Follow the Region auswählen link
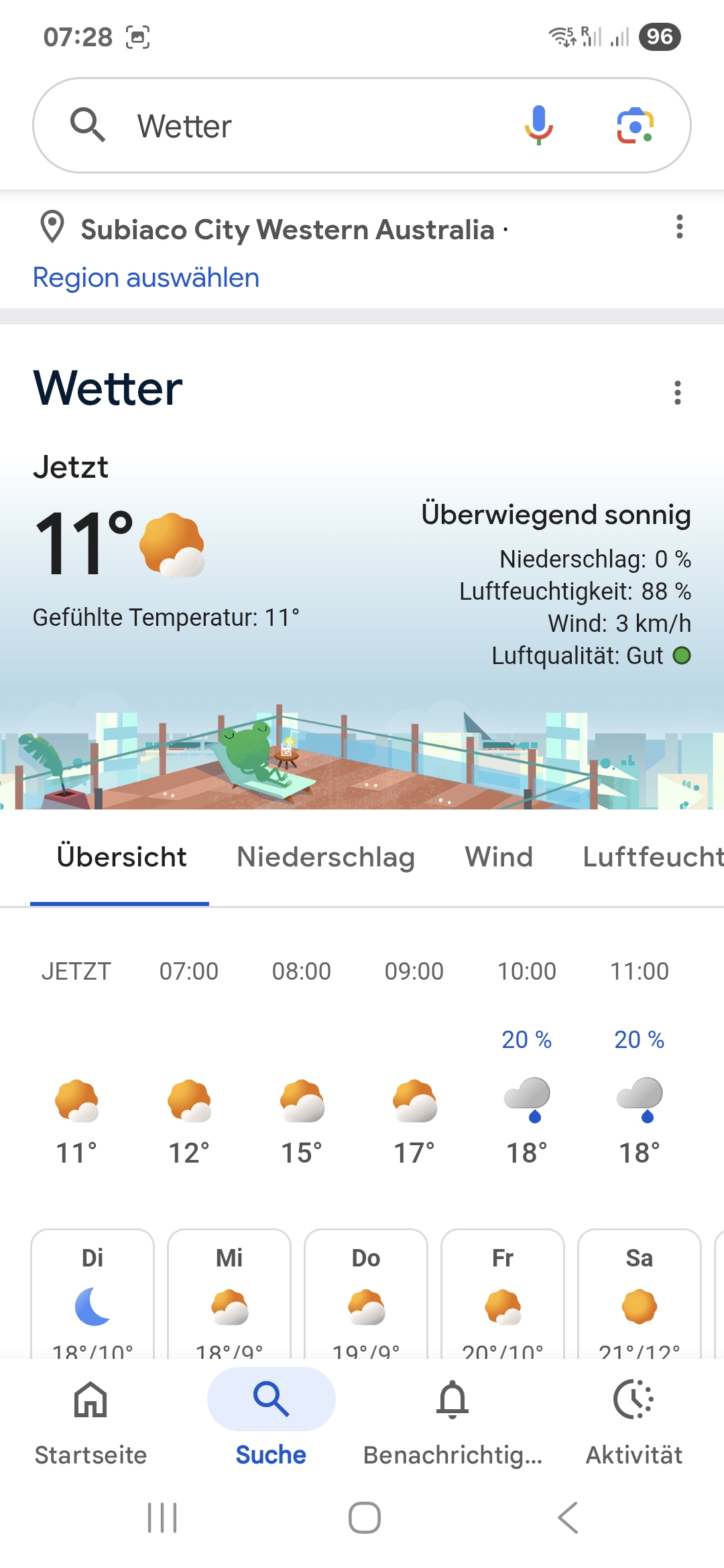Image resolution: width=724 pixels, height=1568 pixels. tap(146, 277)
